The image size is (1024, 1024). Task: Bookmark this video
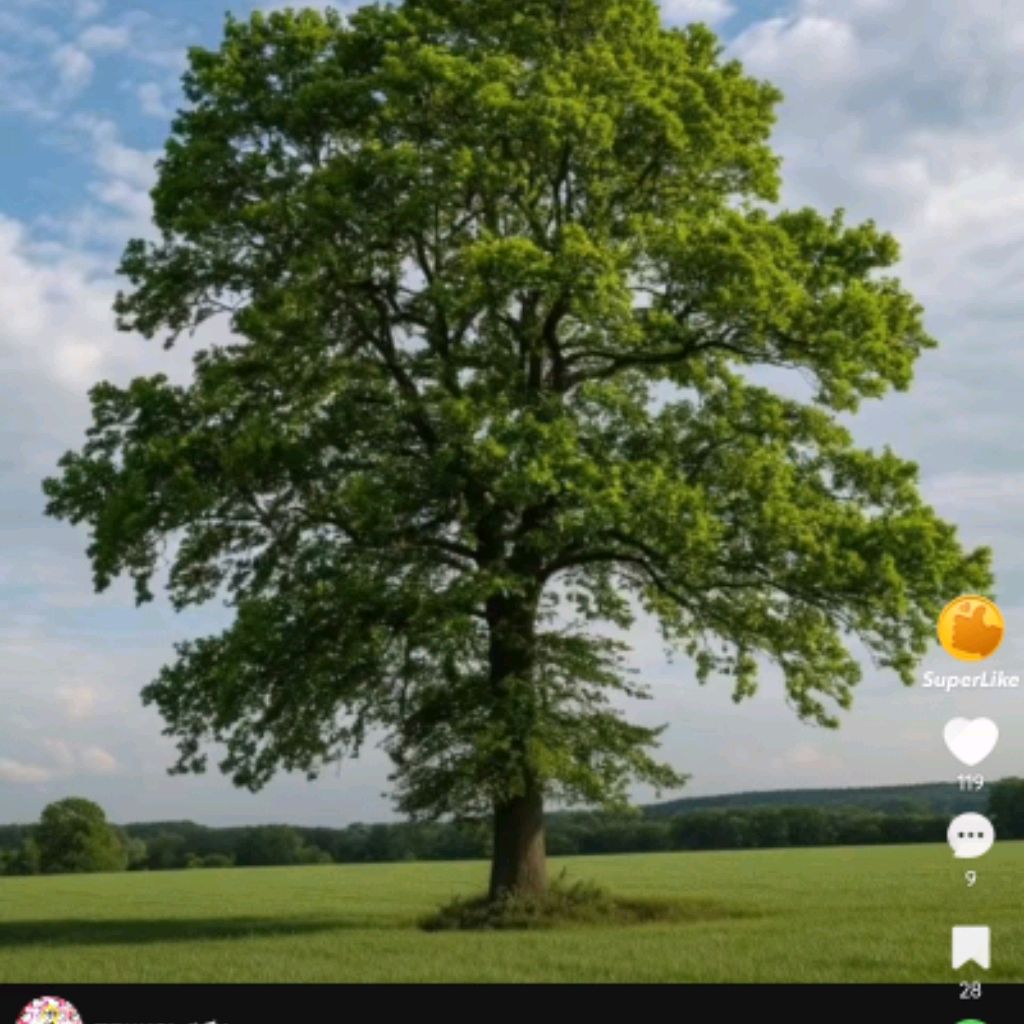tap(970, 946)
